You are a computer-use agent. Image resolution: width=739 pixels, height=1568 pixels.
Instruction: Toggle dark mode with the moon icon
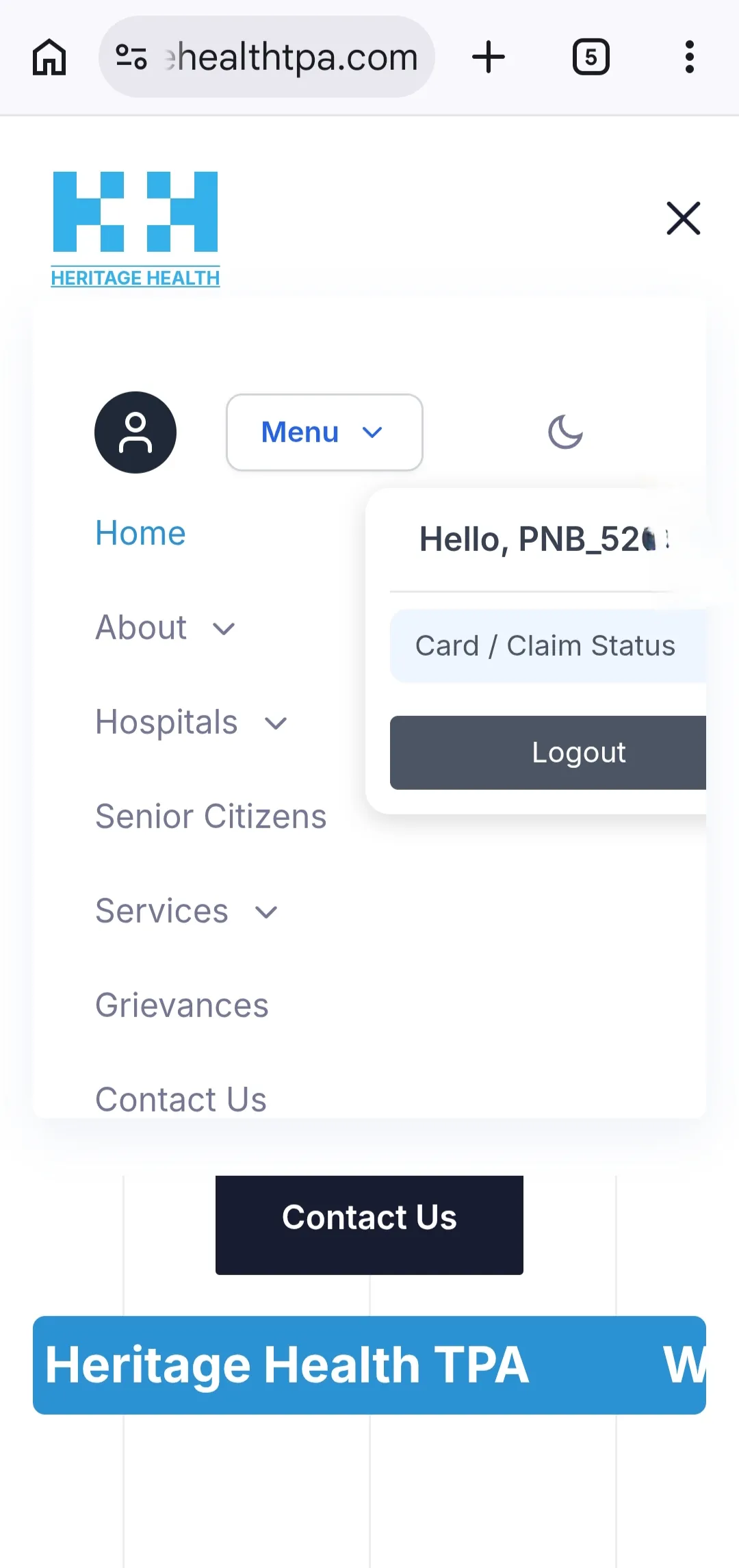click(x=565, y=432)
